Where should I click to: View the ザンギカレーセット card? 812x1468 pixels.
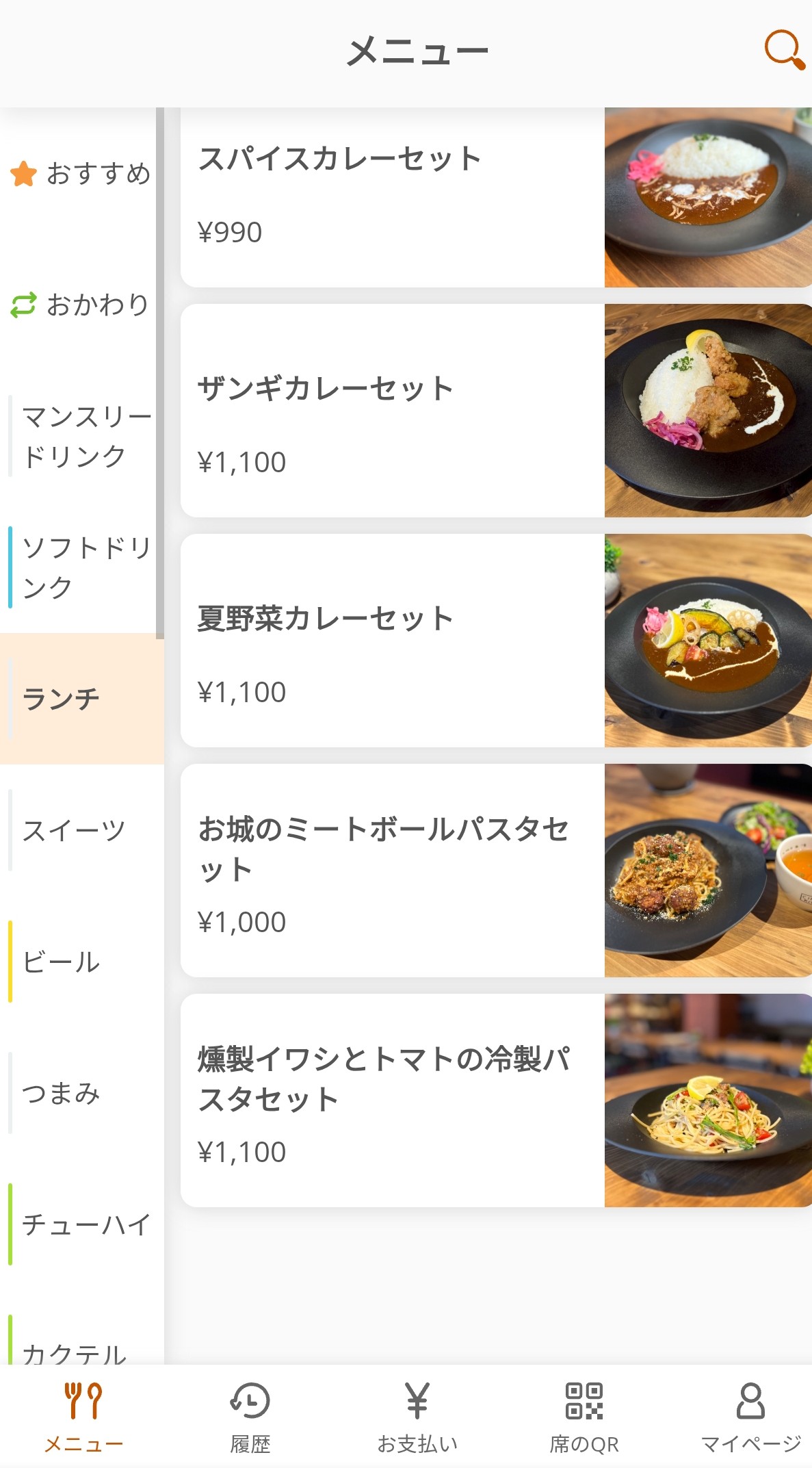pos(496,411)
